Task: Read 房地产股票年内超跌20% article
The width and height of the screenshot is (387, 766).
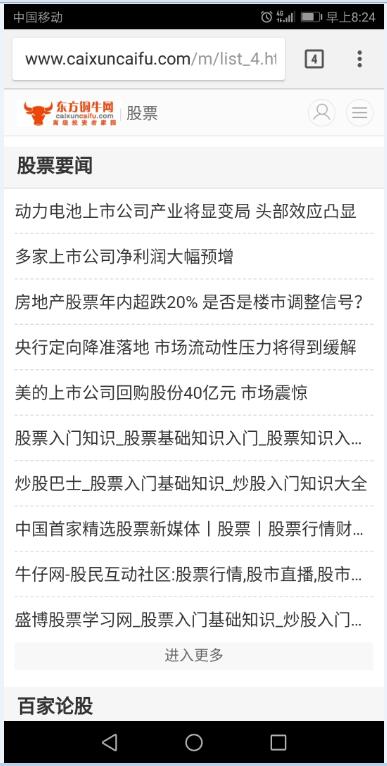Action: 189,302
